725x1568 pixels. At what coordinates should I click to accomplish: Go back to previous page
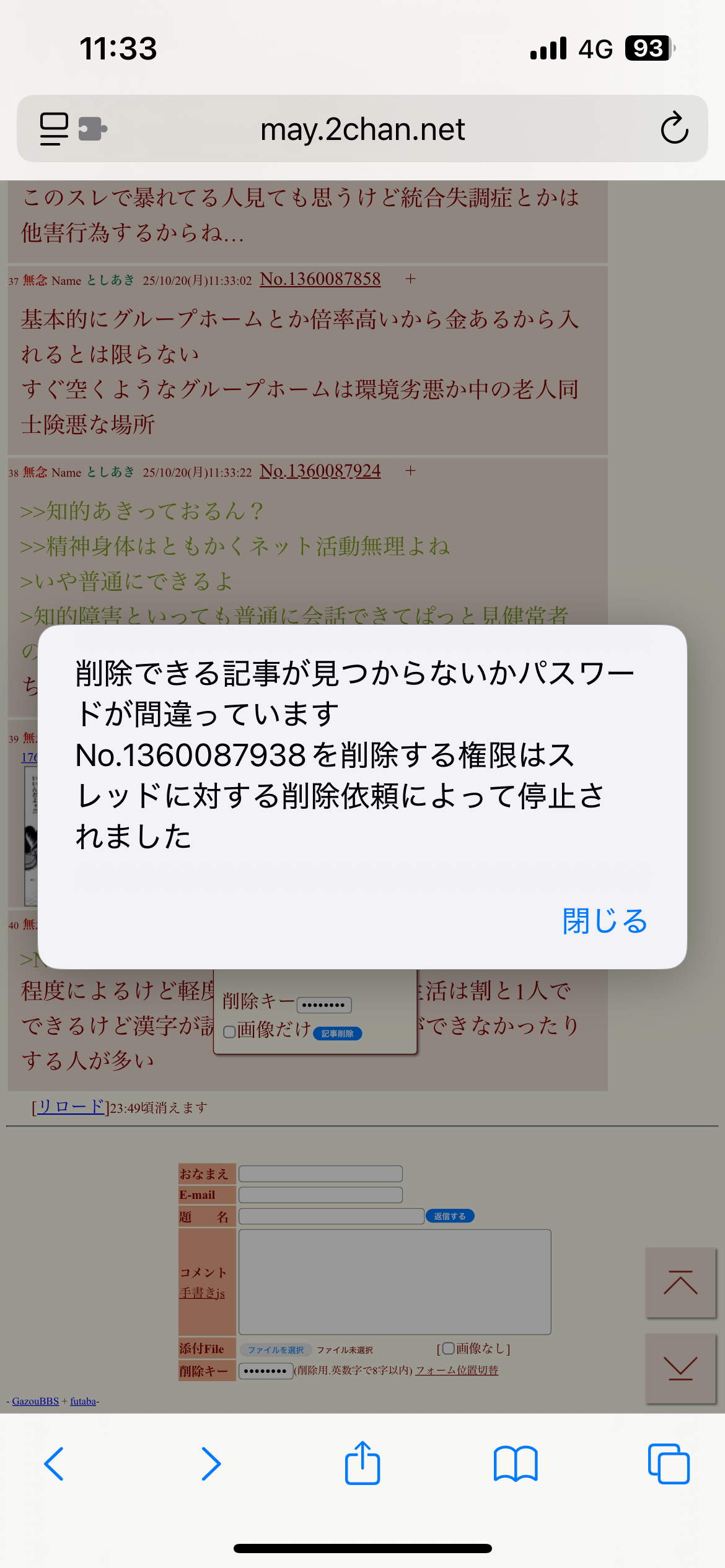click(55, 1464)
